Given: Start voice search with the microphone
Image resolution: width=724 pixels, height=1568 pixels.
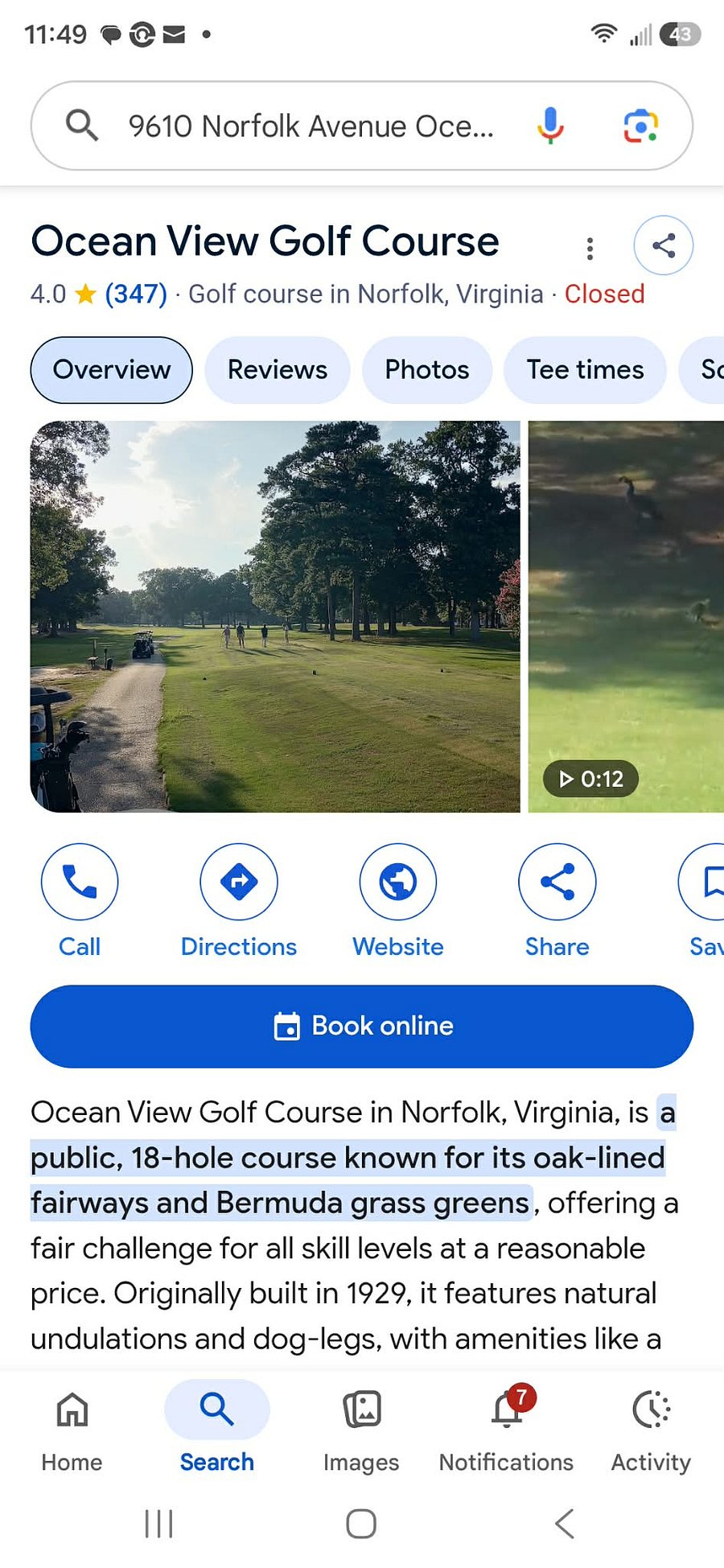Looking at the screenshot, I should click(x=550, y=126).
